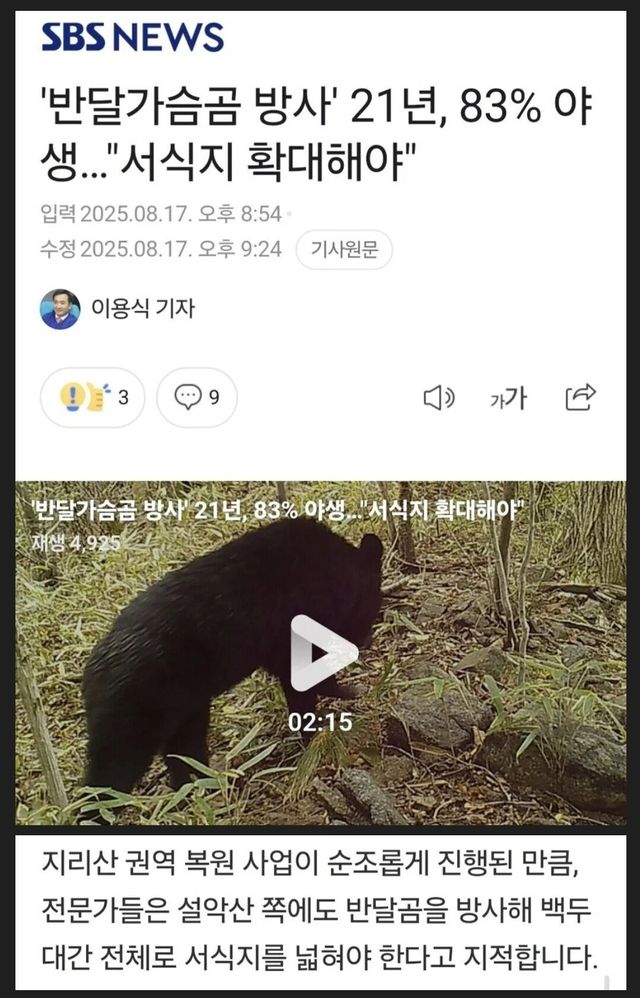
Task: Open the 기사원문 original article button
Action: [344, 249]
